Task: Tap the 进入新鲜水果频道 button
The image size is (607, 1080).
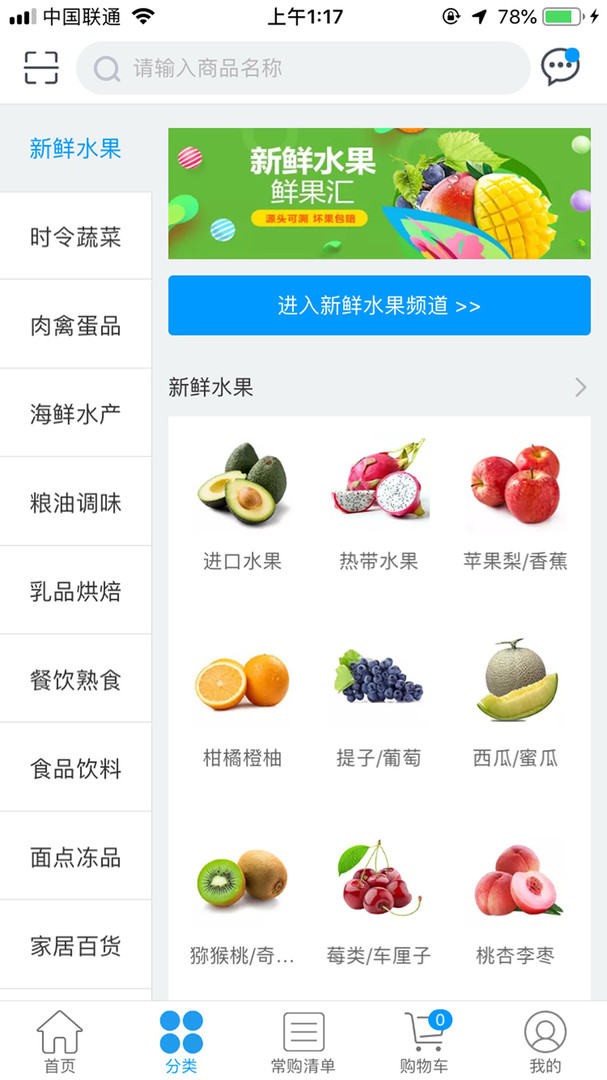Action: [379, 306]
